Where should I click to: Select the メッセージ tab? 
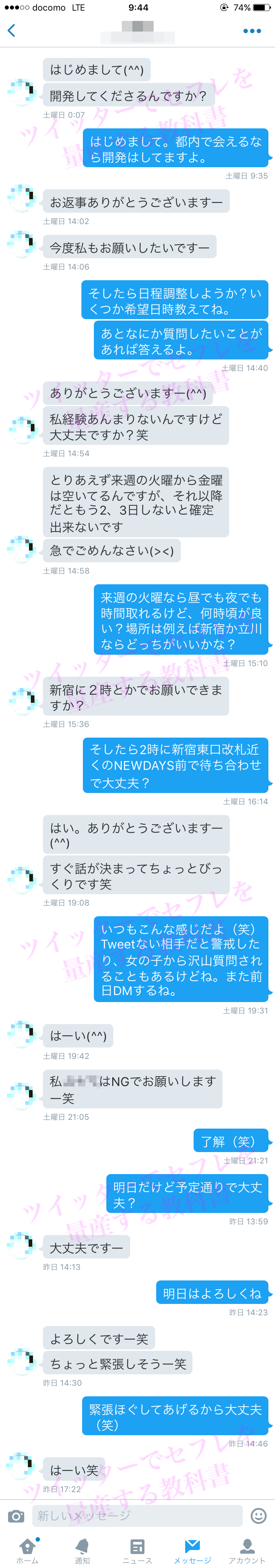(x=192, y=1550)
